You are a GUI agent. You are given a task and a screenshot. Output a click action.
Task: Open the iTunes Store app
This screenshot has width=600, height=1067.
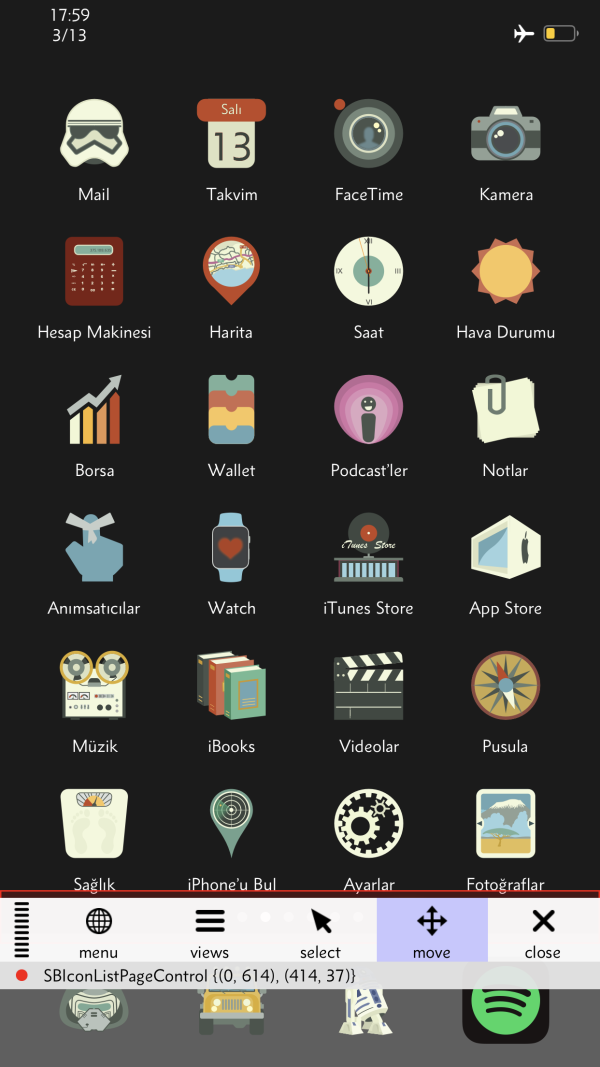coord(368,548)
